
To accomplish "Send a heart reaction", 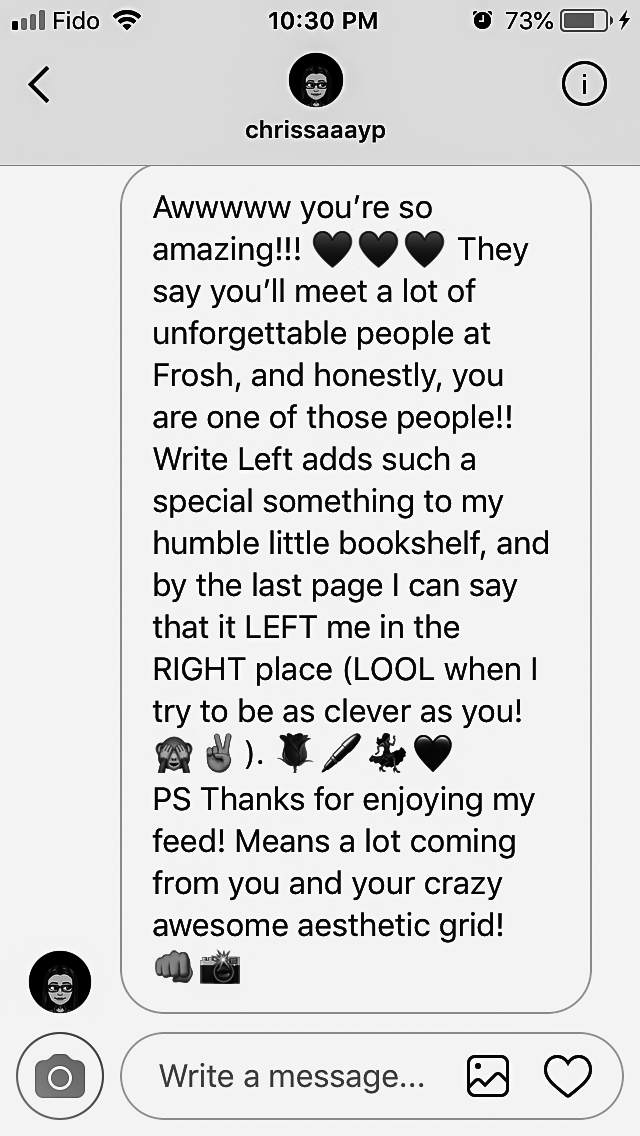I will [x=567, y=1076].
